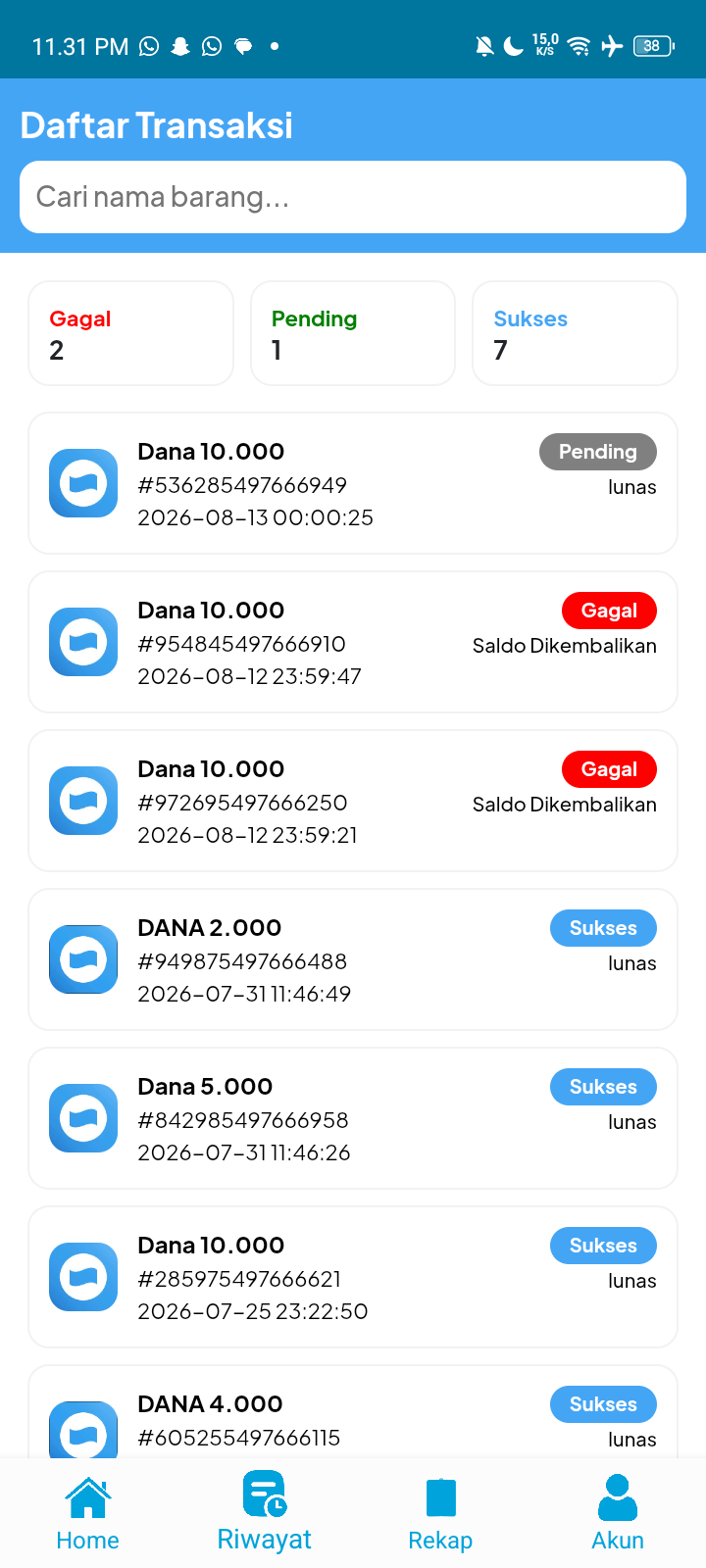The height and width of the screenshot is (1568, 706).
Task: Open successful transaction #285975497666621
Action: point(353,1277)
